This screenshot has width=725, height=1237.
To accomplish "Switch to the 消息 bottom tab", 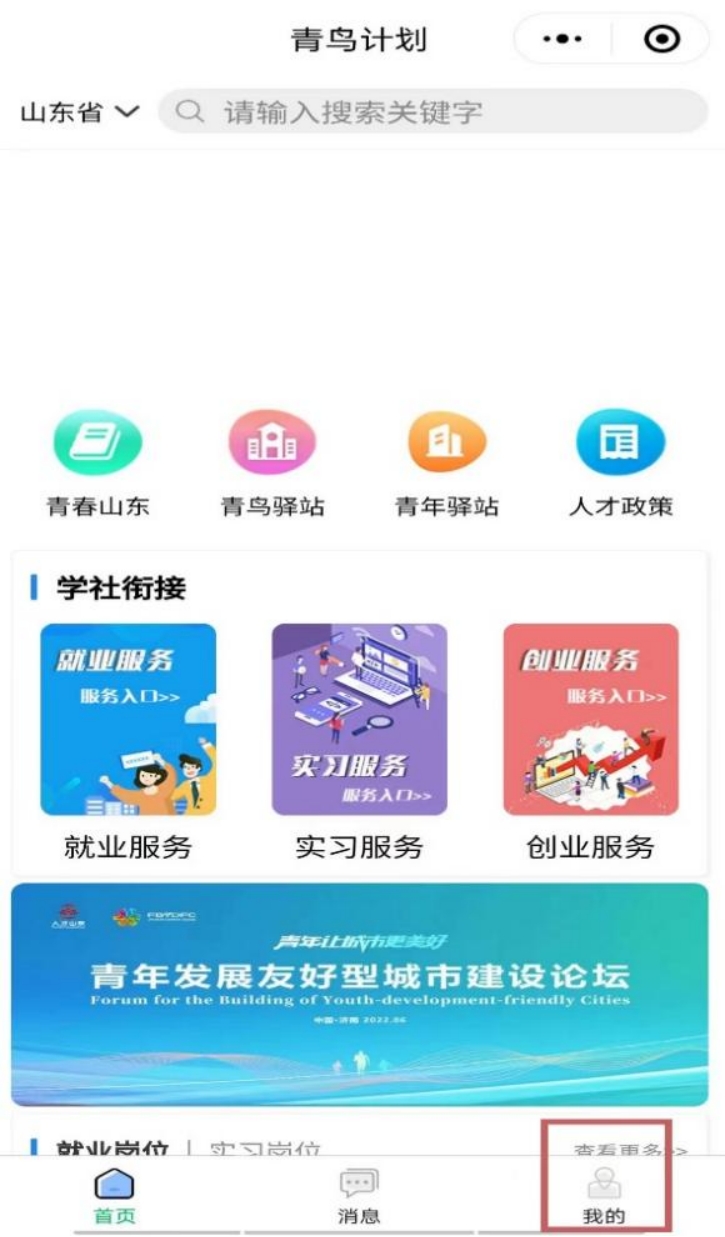I will [x=358, y=1196].
